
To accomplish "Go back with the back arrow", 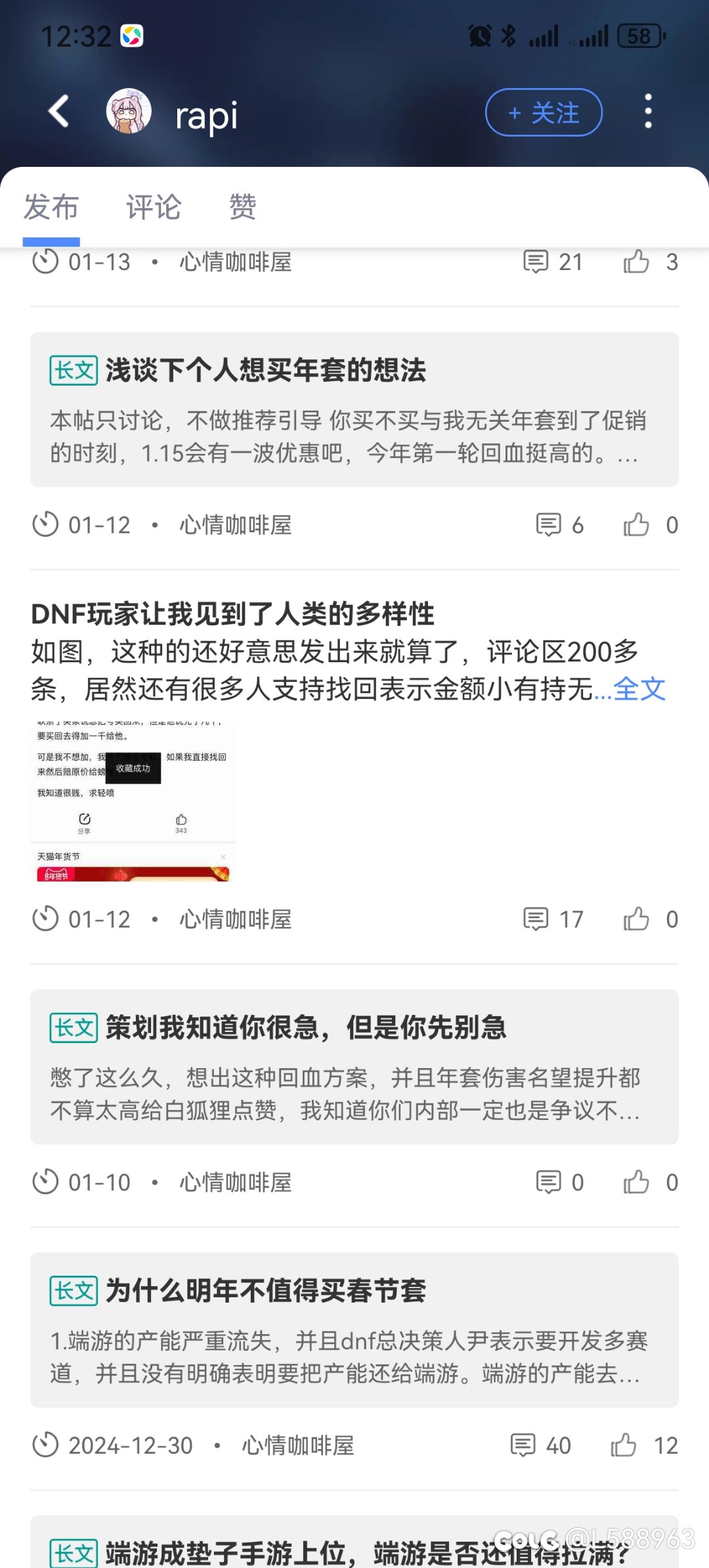I will click(x=59, y=110).
